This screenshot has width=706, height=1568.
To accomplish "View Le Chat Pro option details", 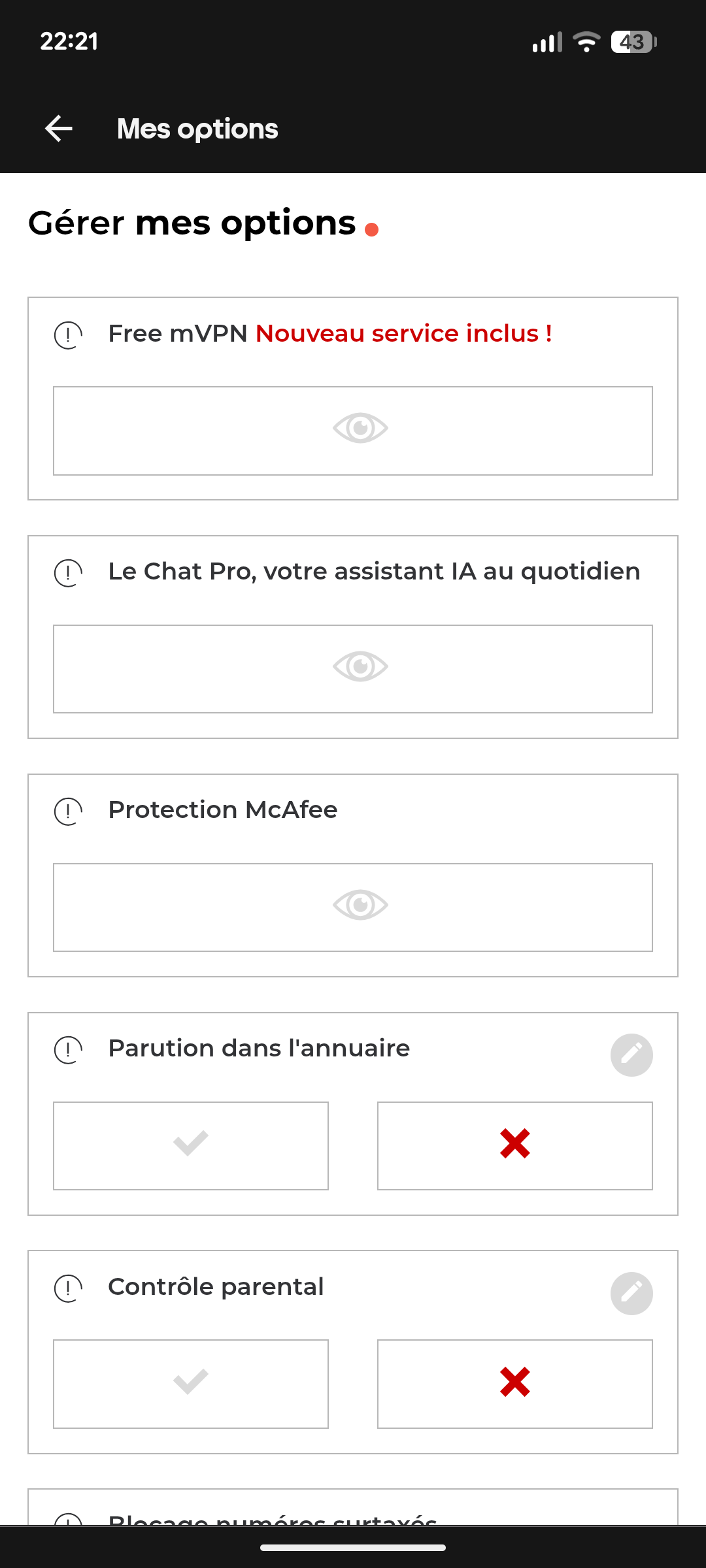I will 353,669.
